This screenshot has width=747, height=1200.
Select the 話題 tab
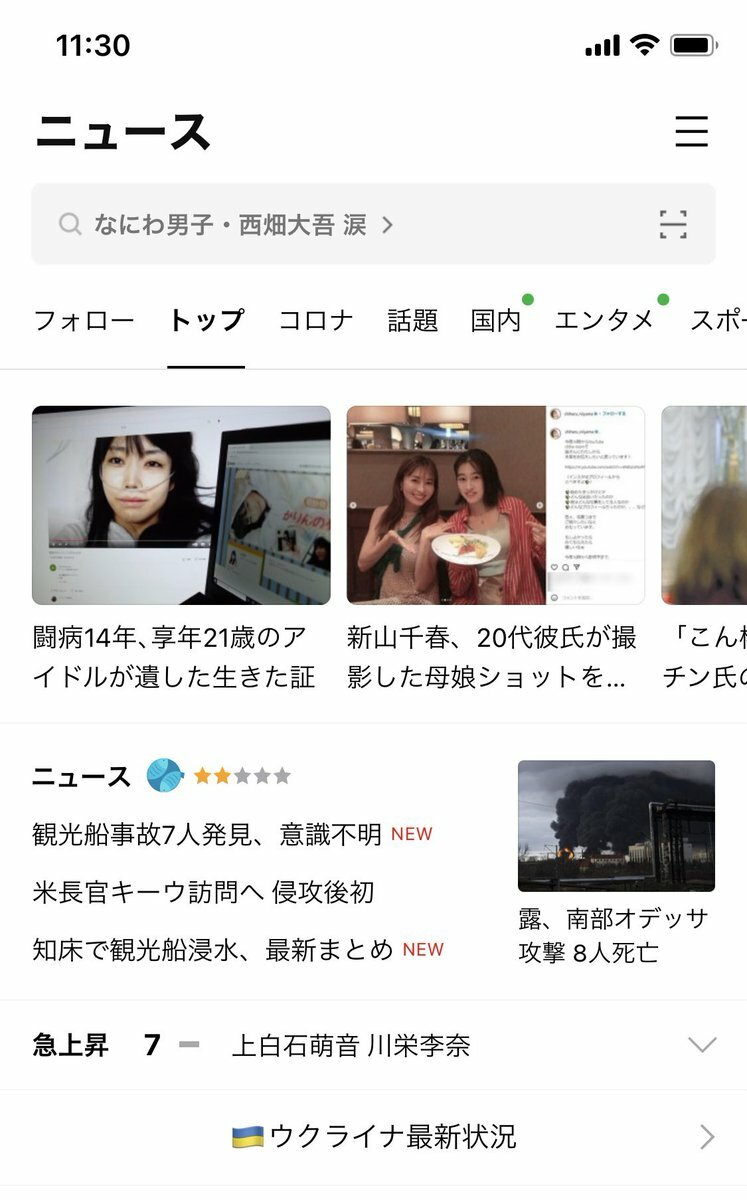tap(413, 320)
